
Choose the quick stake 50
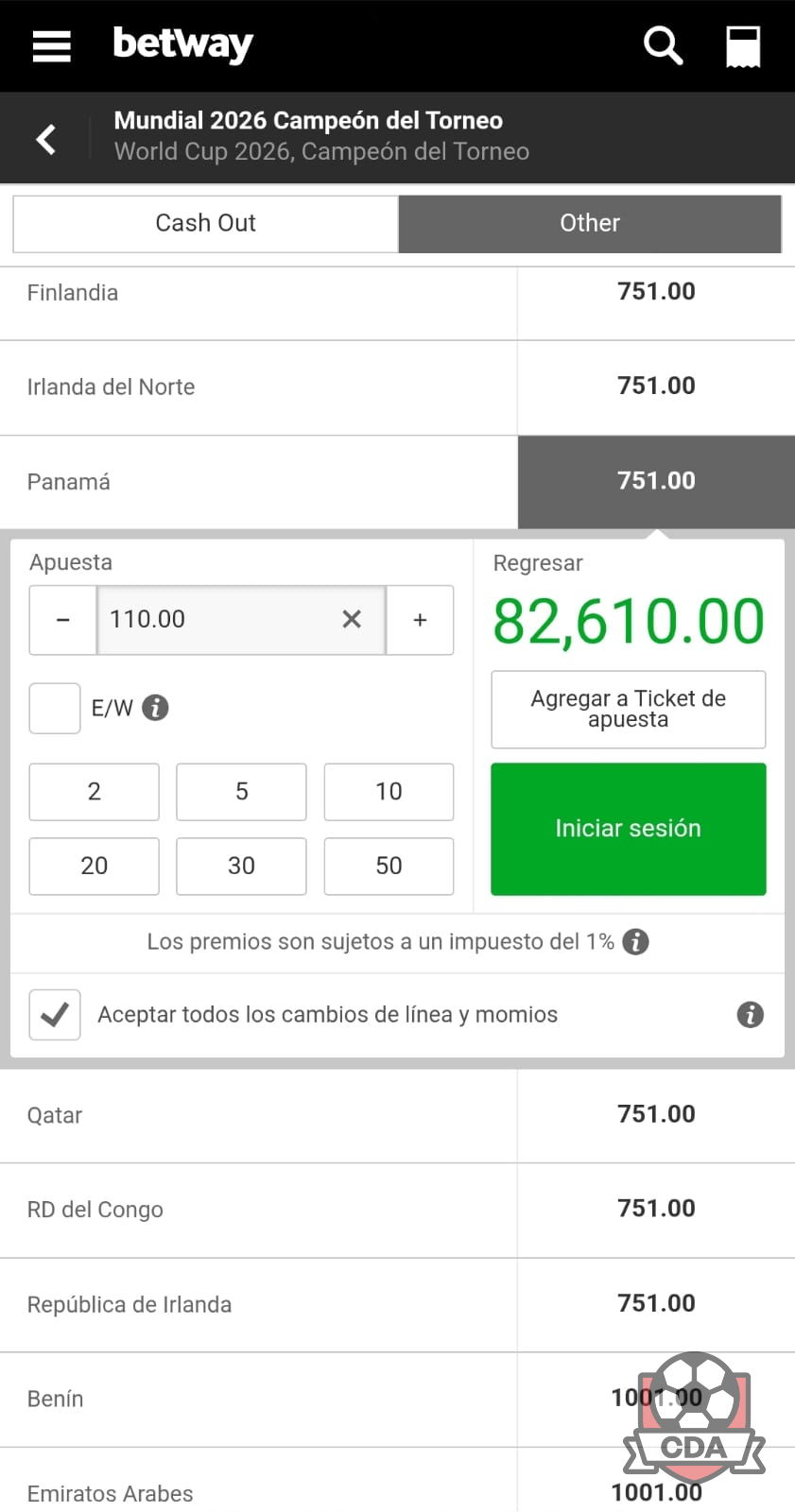click(x=389, y=866)
